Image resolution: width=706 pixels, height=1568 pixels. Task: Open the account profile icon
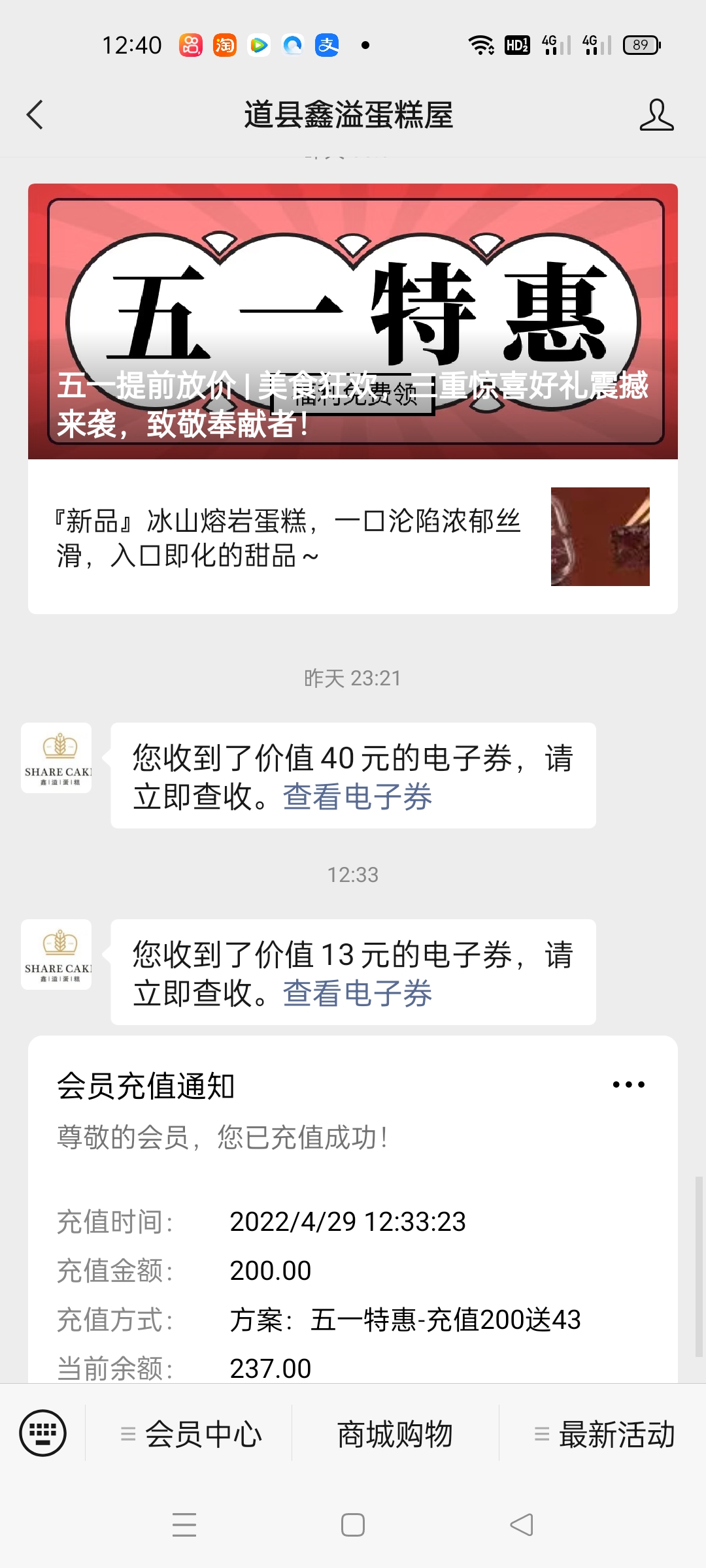click(656, 115)
